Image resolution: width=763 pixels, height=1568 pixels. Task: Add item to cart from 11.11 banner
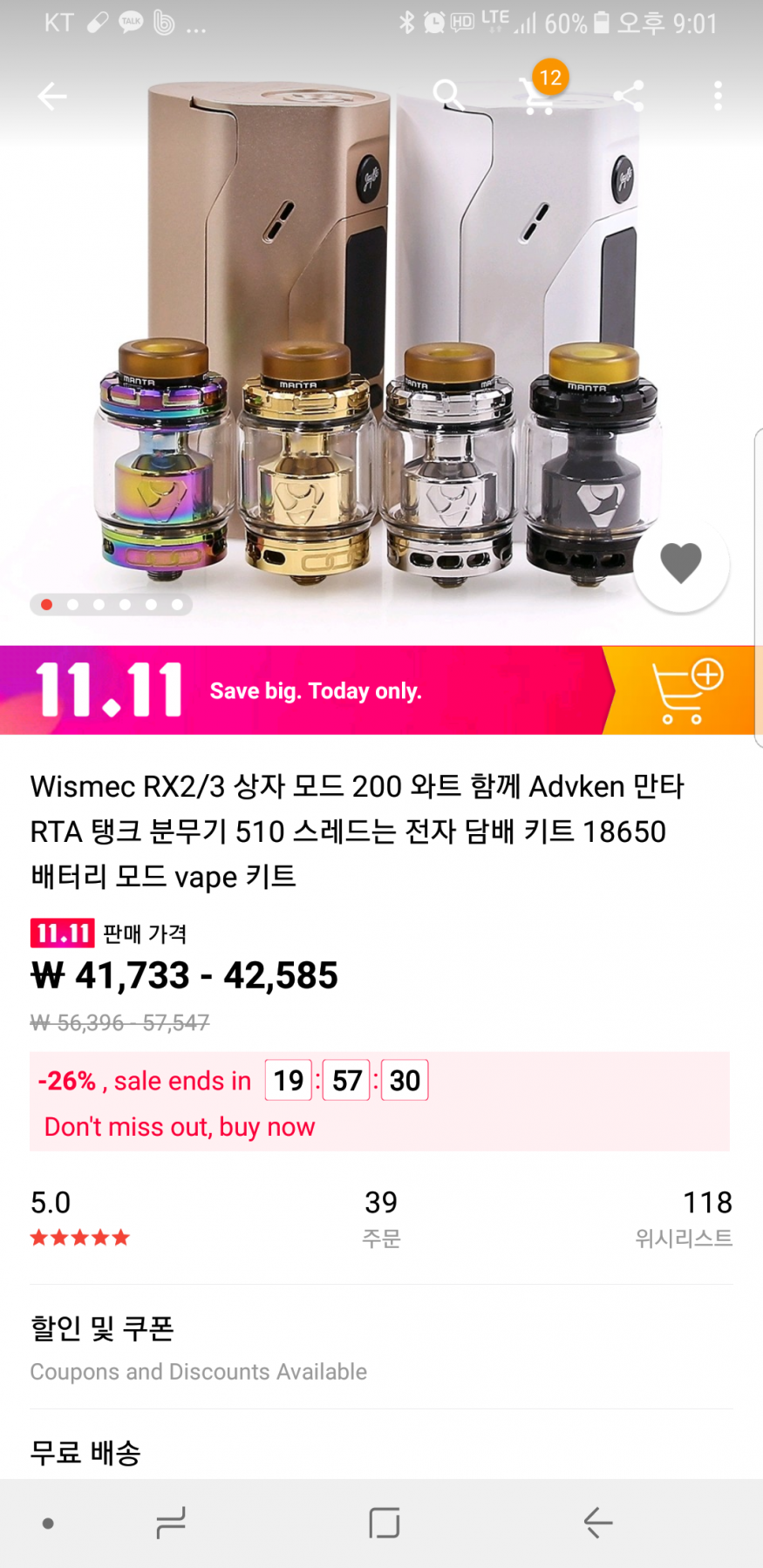tap(685, 691)
